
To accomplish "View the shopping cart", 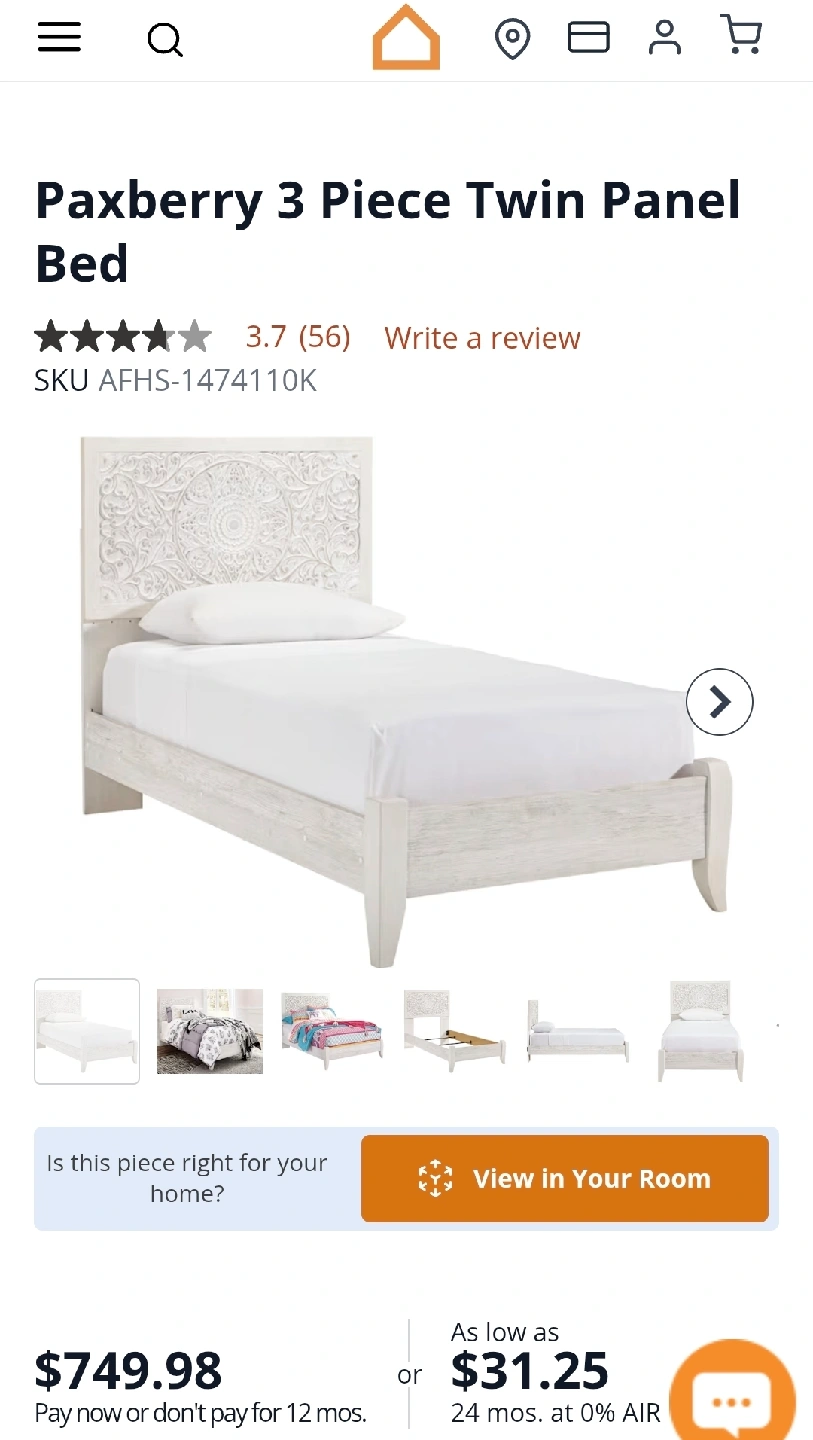I will tap(741, 36).
